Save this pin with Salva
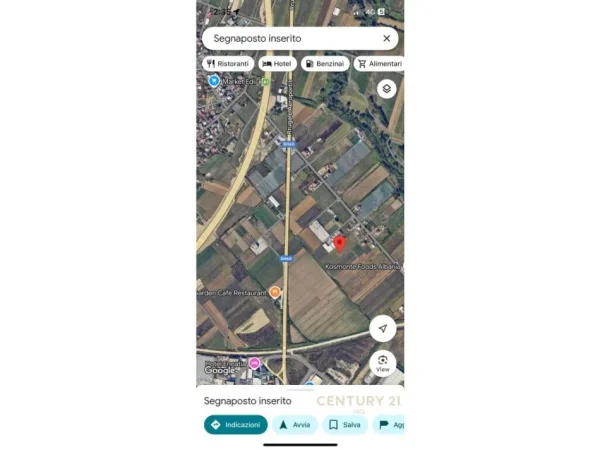600x450 pixels. pyautogui.click(x=345, y=424)
